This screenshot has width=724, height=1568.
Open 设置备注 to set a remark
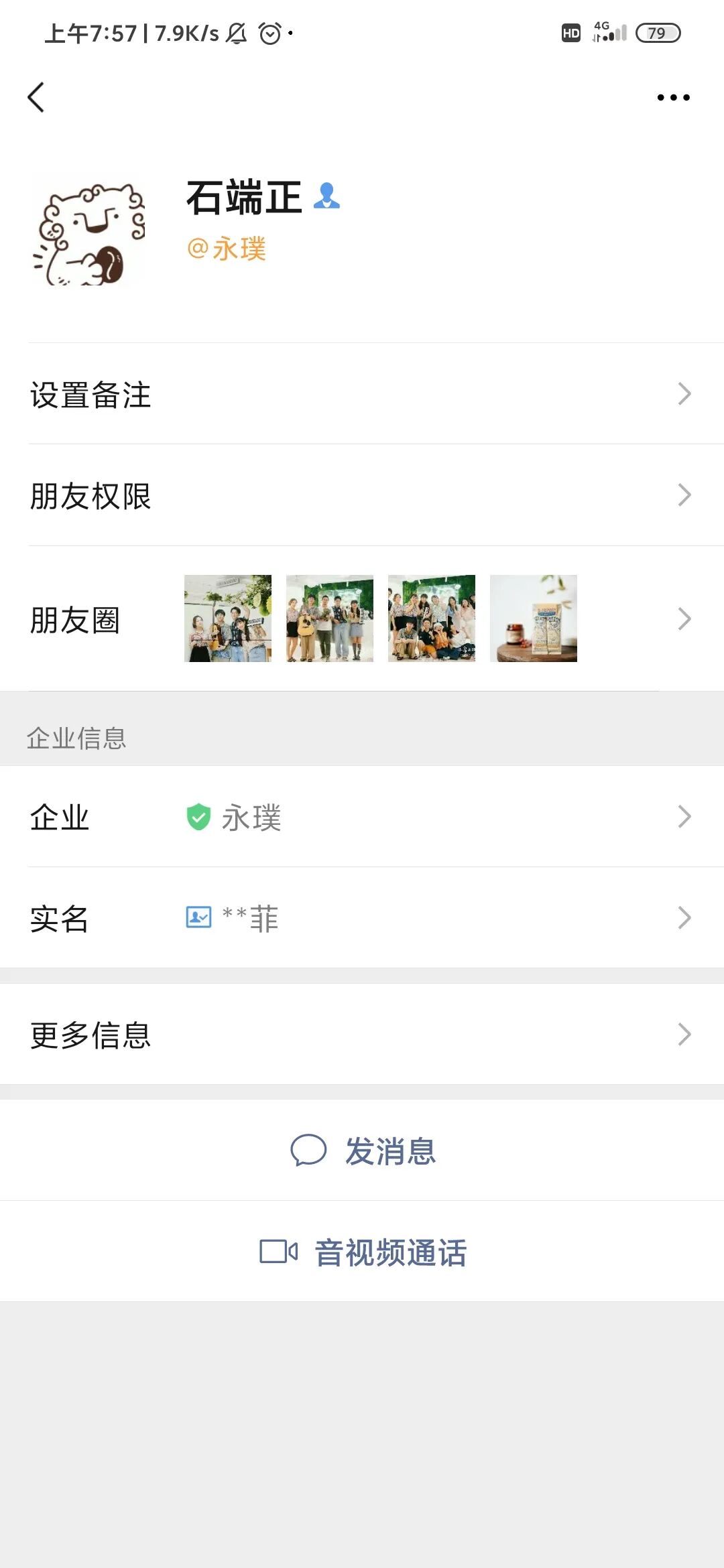362,394
